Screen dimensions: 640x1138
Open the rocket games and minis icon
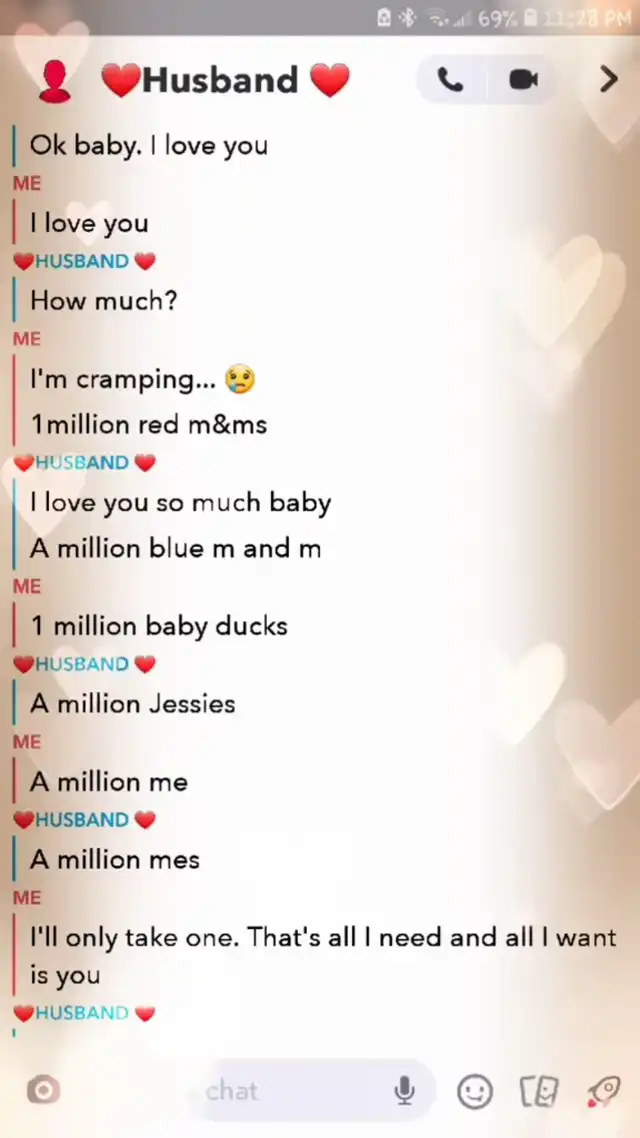point(604,1091)
